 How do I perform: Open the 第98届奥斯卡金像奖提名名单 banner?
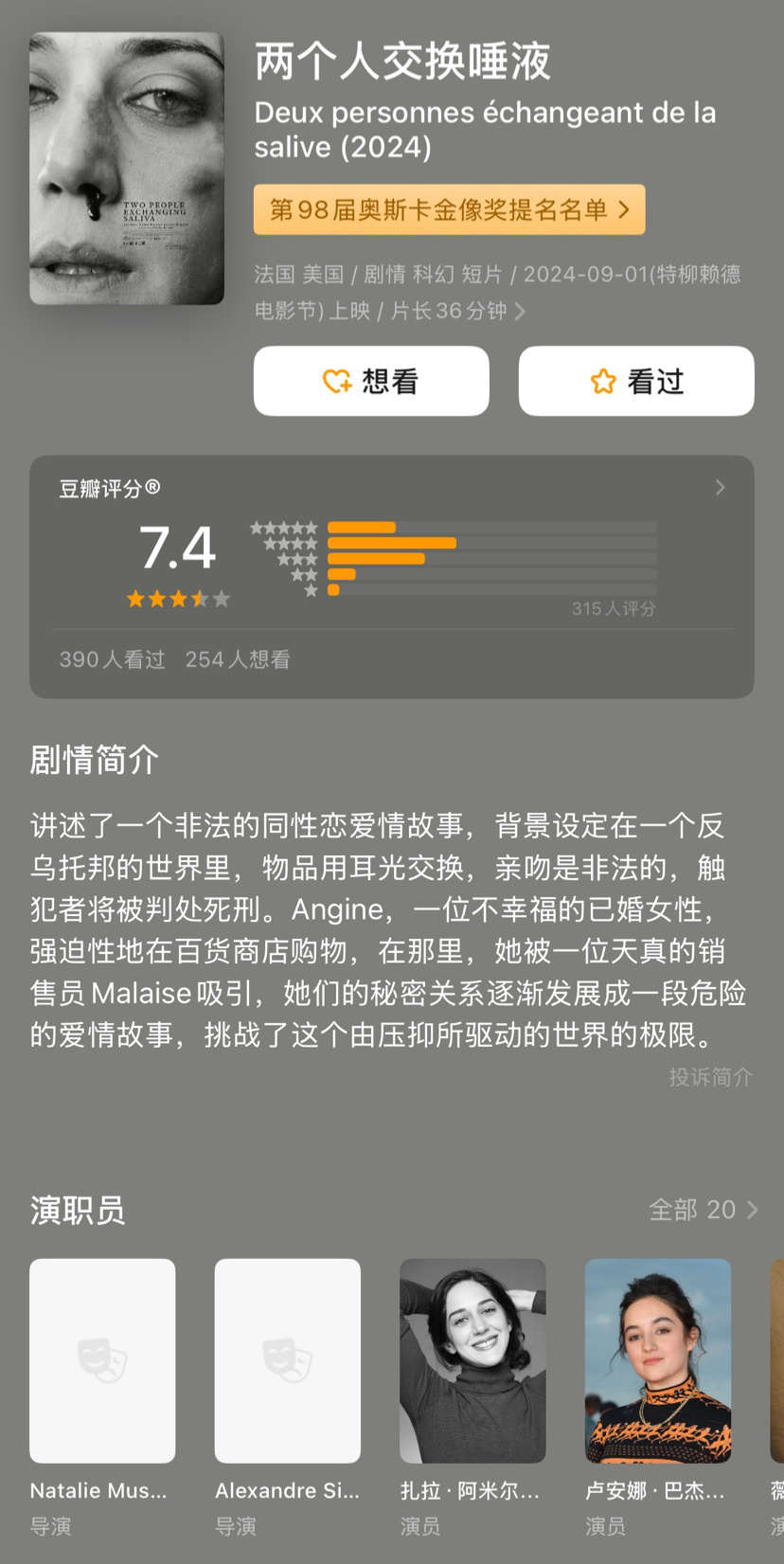tap(448, 209)
